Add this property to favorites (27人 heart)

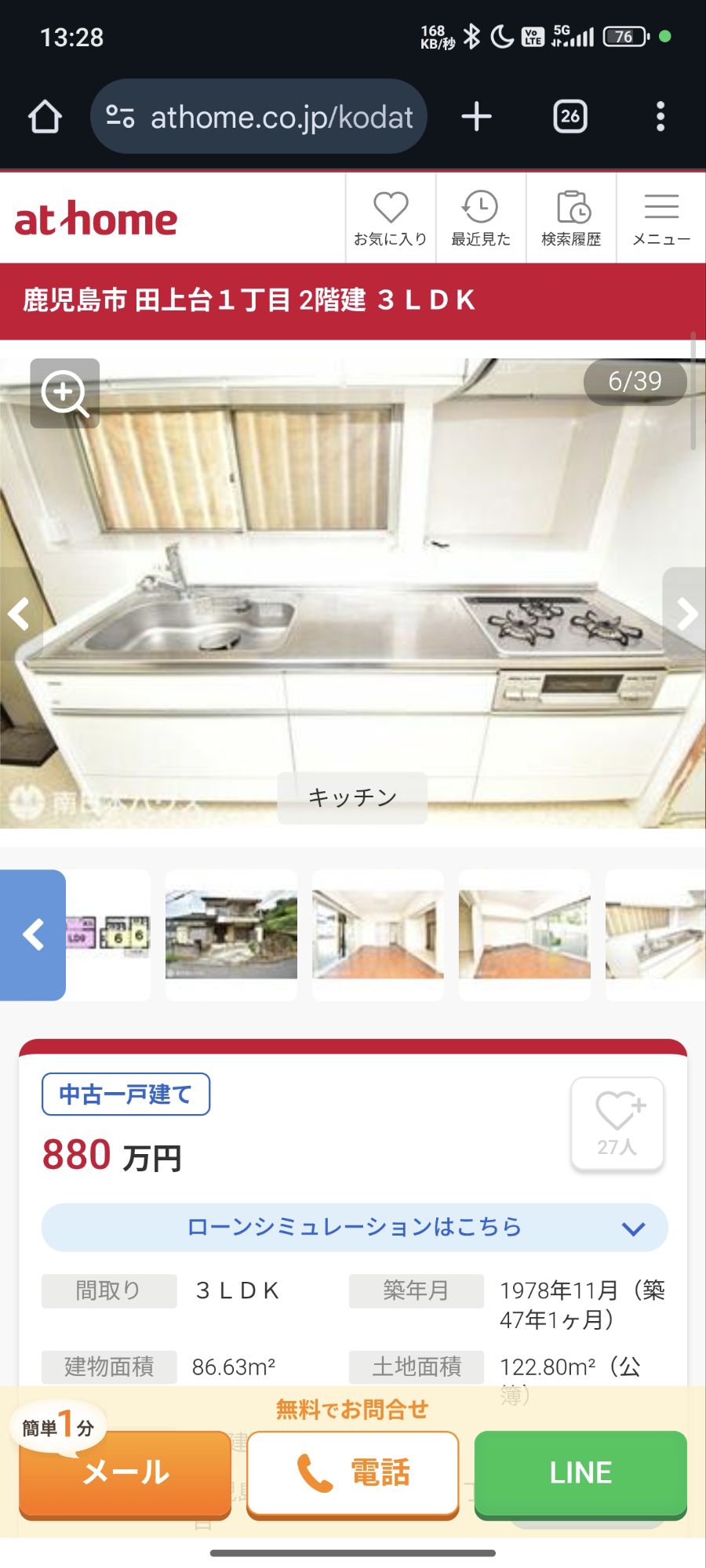pos(617,1123)
